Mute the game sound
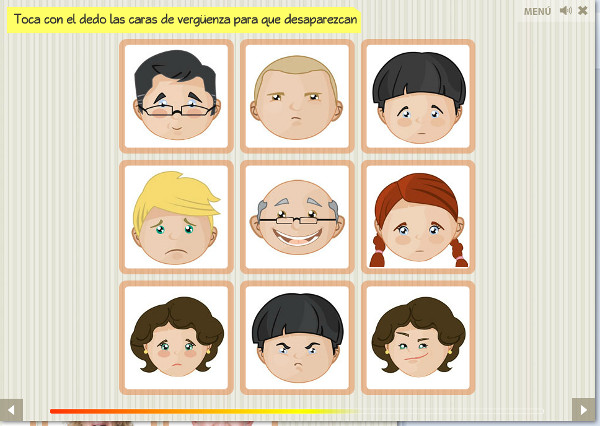 (566, 11)
